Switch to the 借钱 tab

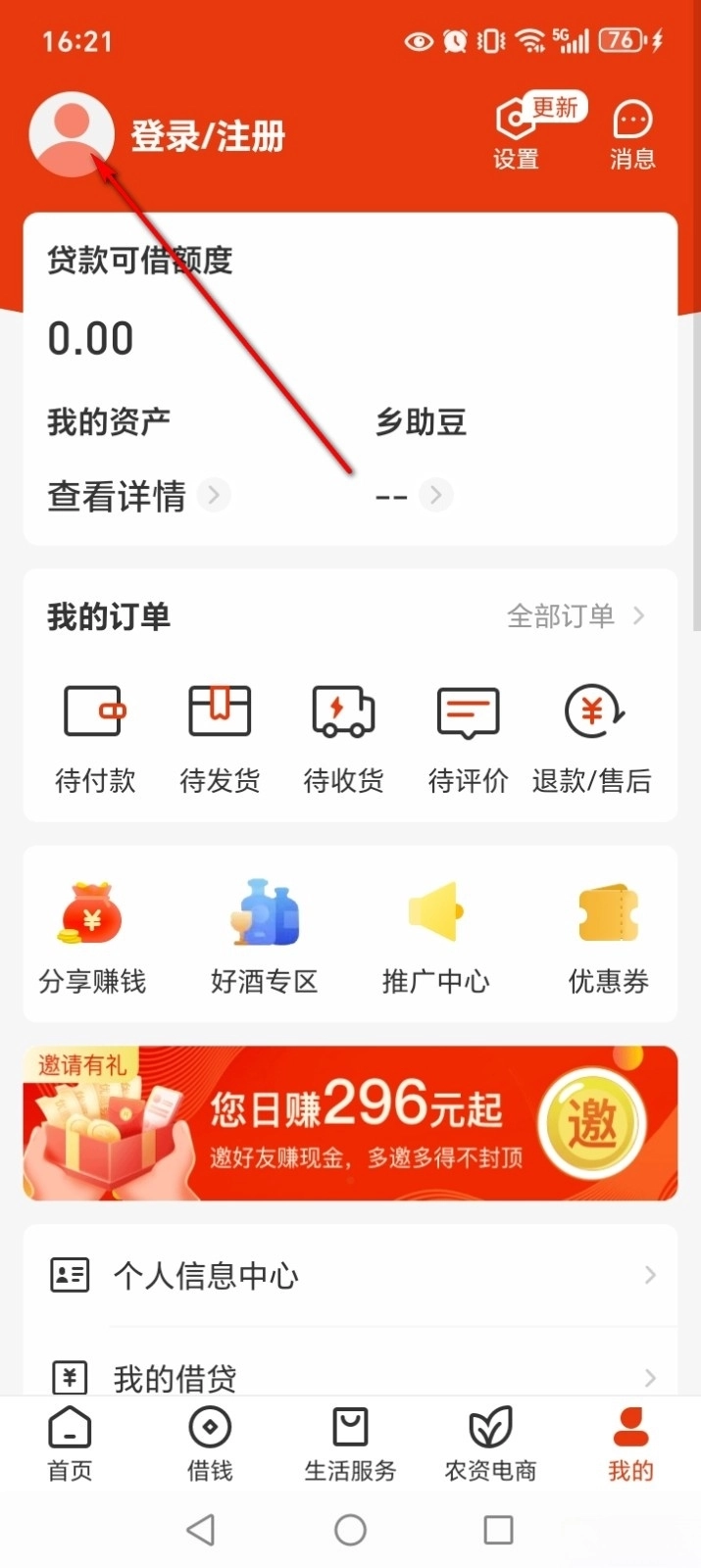click(210, 1444)
